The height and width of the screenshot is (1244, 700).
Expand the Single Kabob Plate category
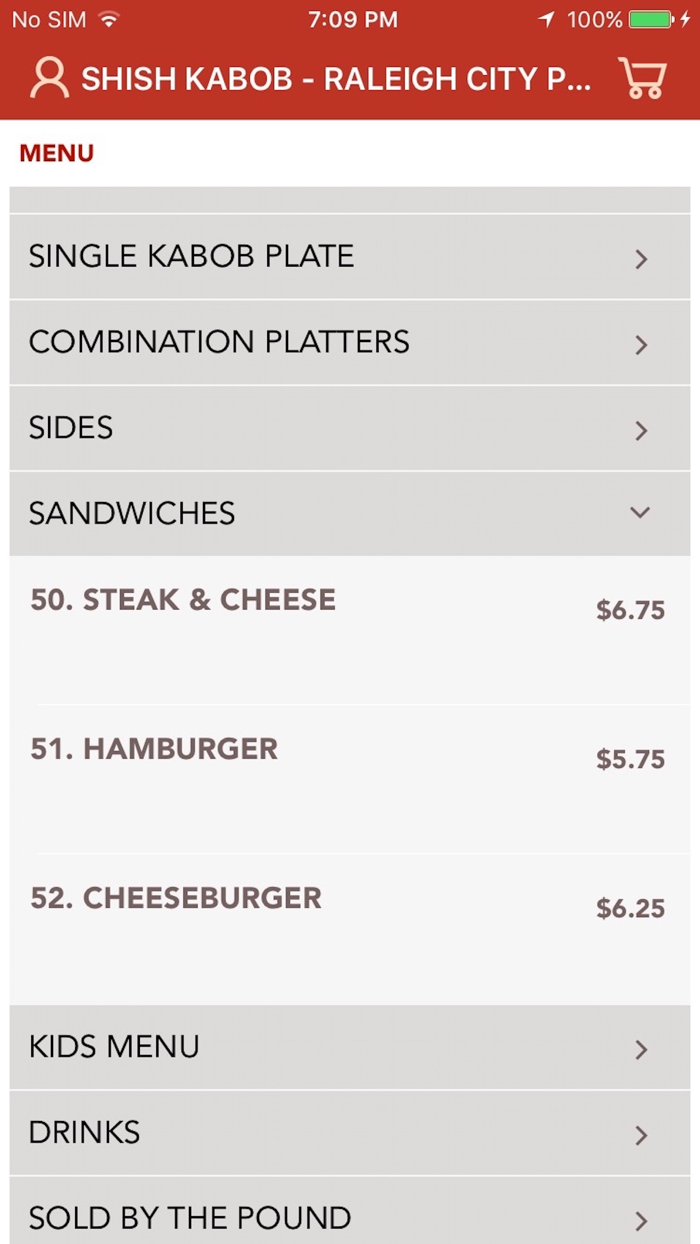(349, 257)
